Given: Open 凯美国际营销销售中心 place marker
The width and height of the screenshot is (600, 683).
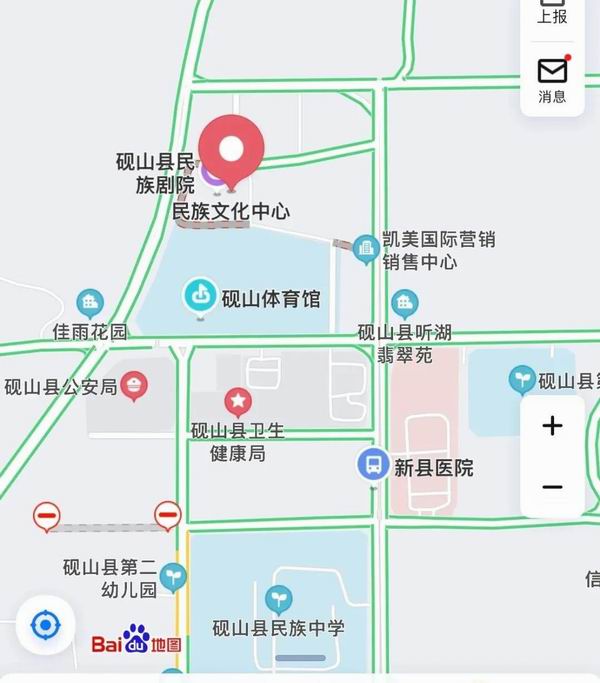Looking at the screenshot, I should [x=367, y=246].
